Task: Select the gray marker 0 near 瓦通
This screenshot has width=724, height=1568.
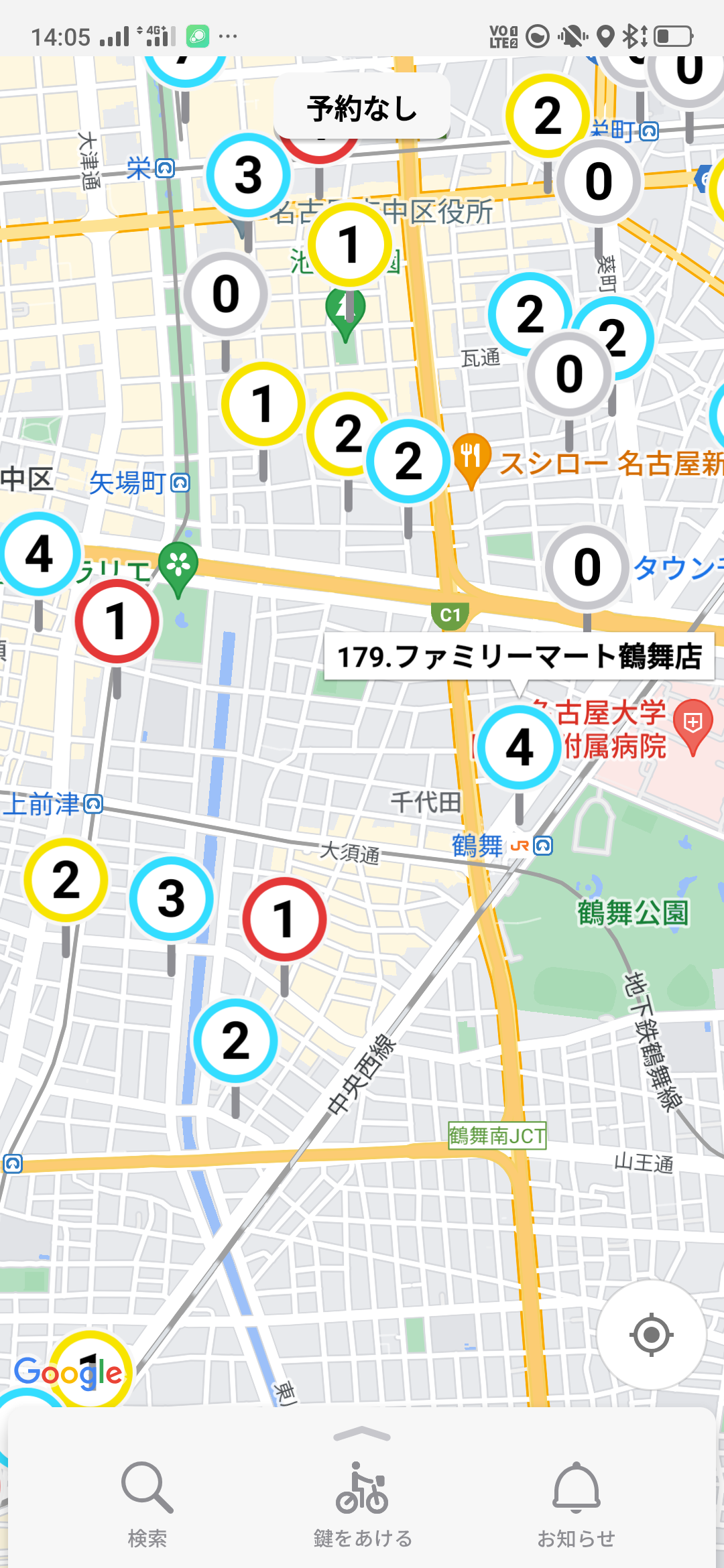Action: (569, 374)
